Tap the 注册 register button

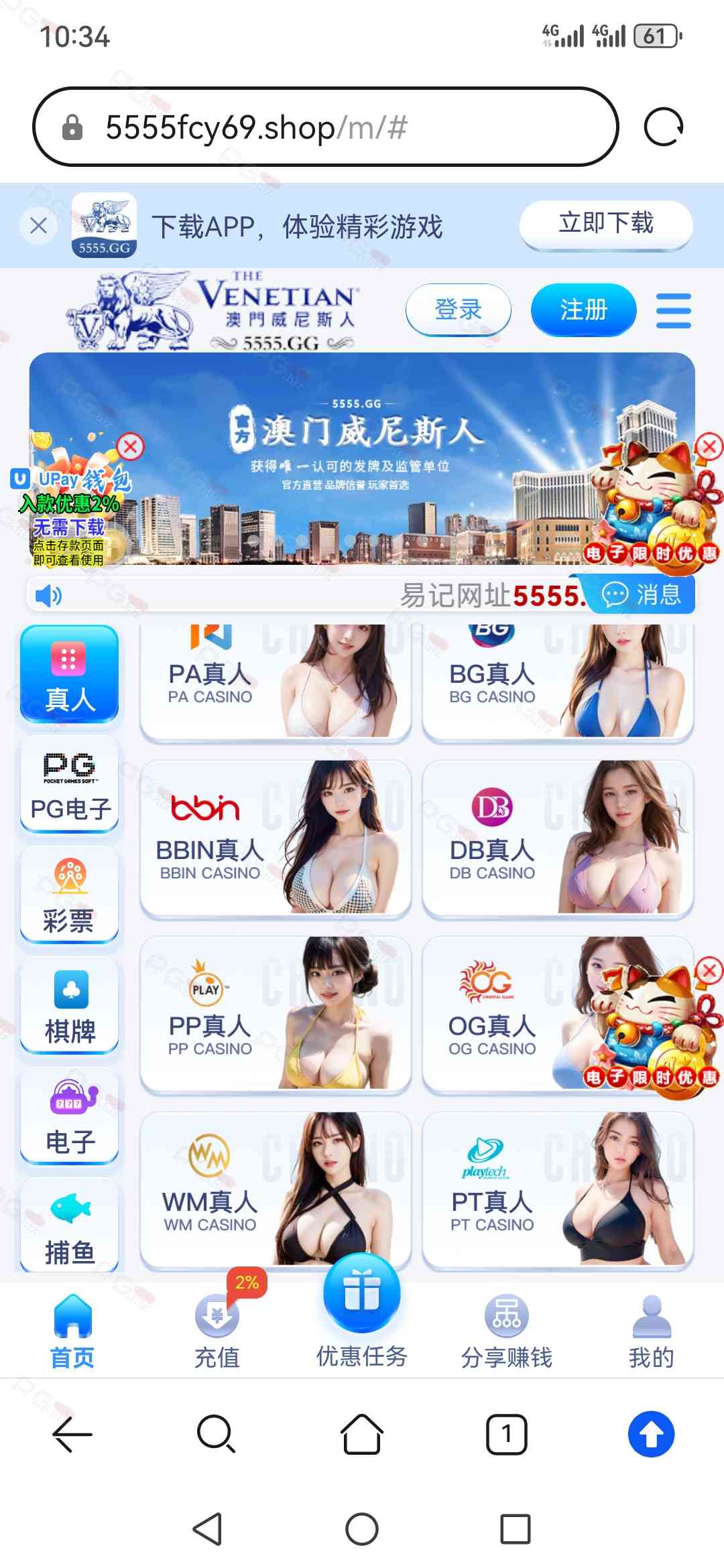point(583,310)
